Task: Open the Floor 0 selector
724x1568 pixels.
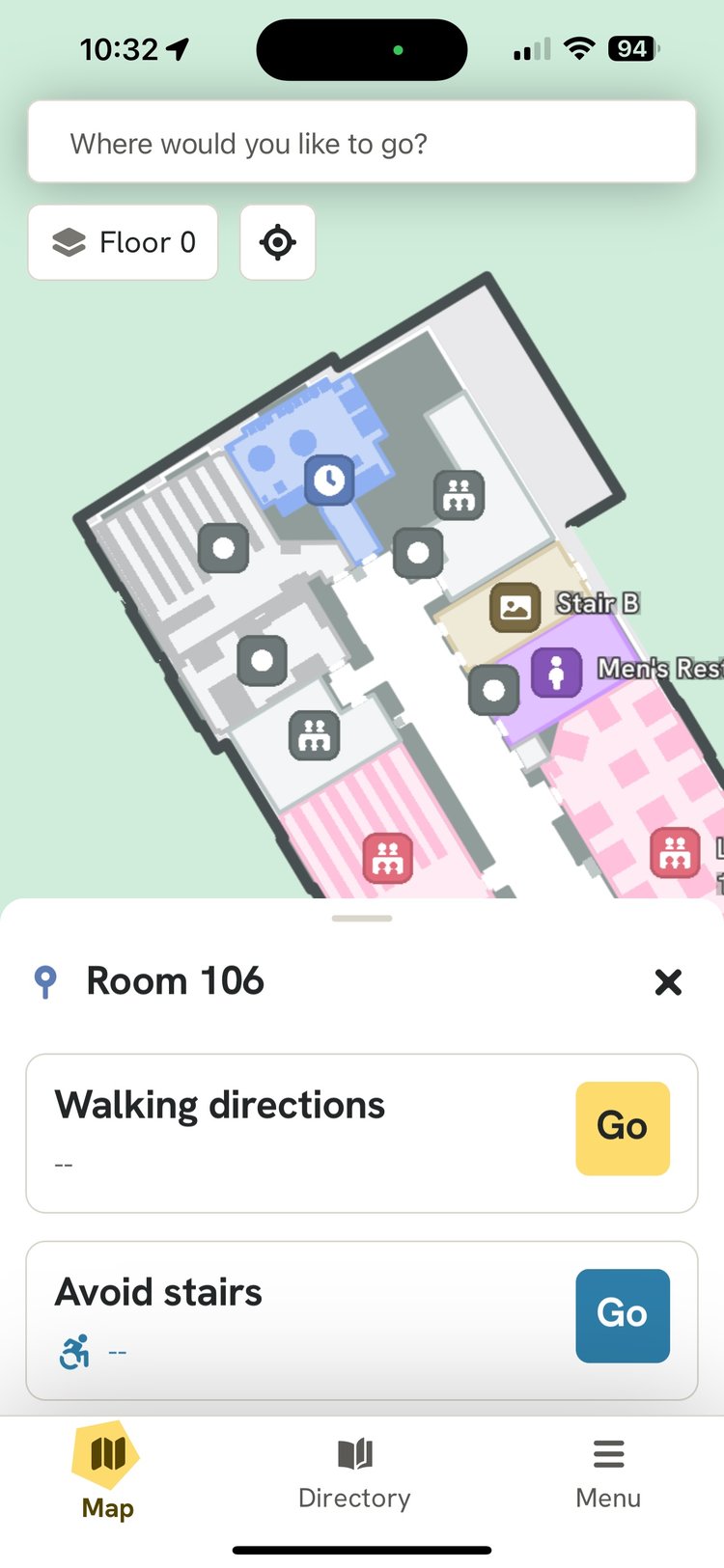Action: [123, 242]
